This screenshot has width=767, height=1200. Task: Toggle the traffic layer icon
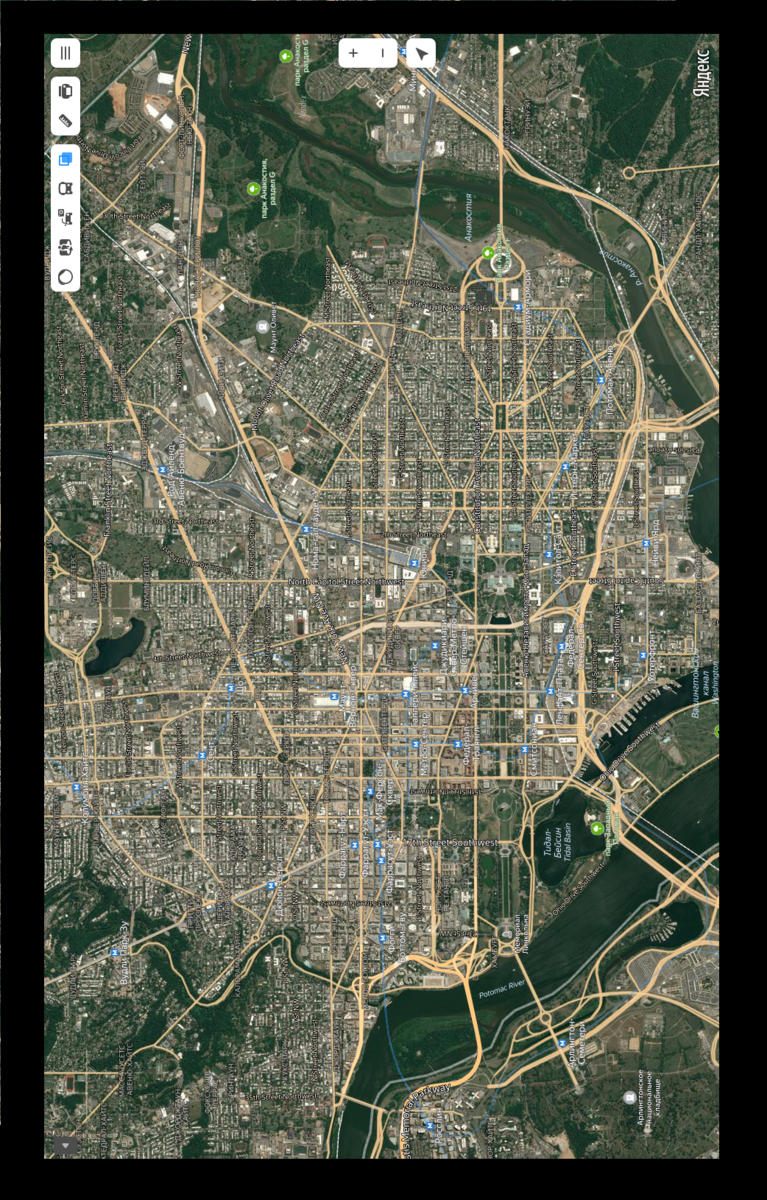pos(66,188)
